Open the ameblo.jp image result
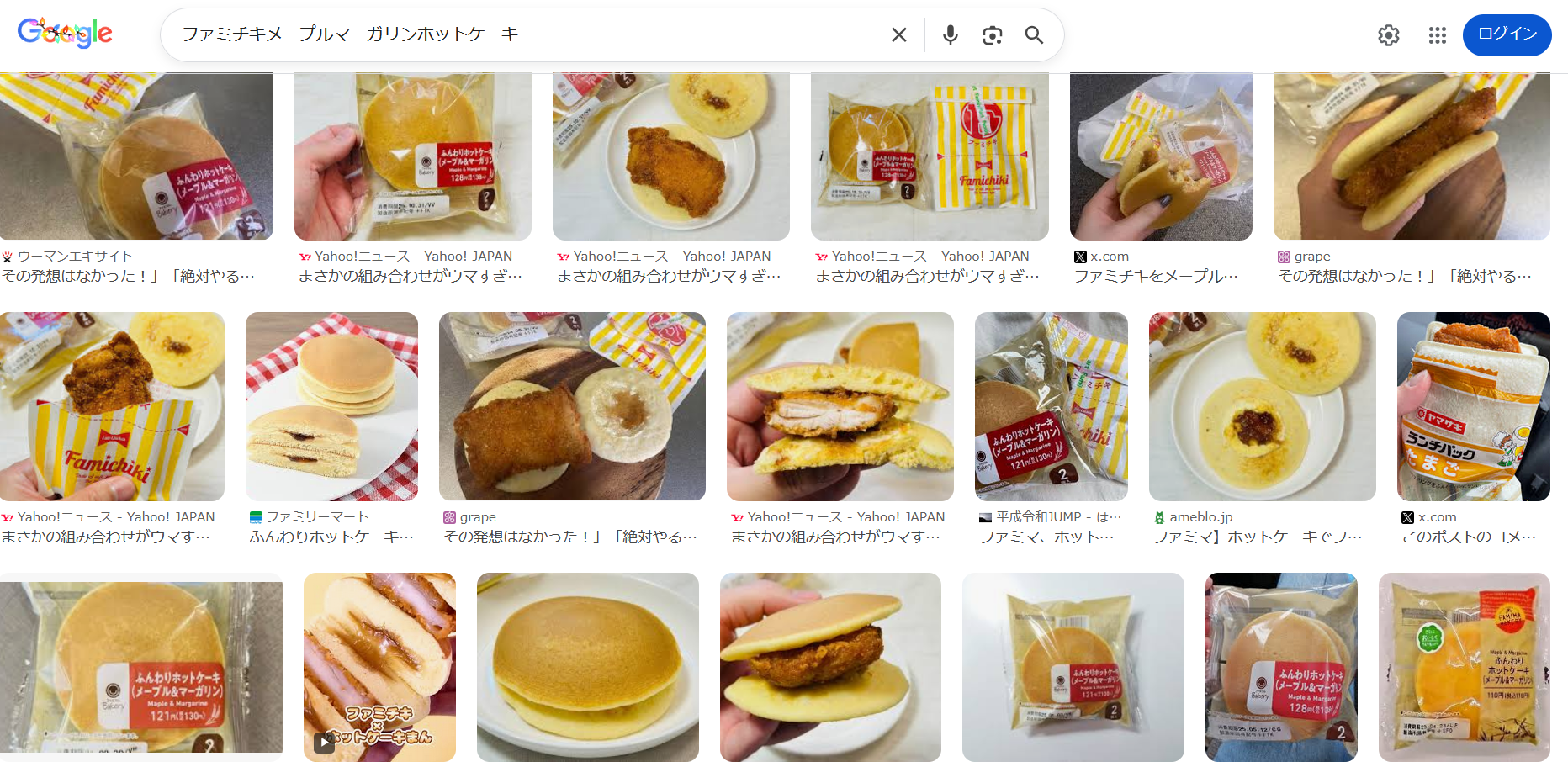 (1262, 406)
